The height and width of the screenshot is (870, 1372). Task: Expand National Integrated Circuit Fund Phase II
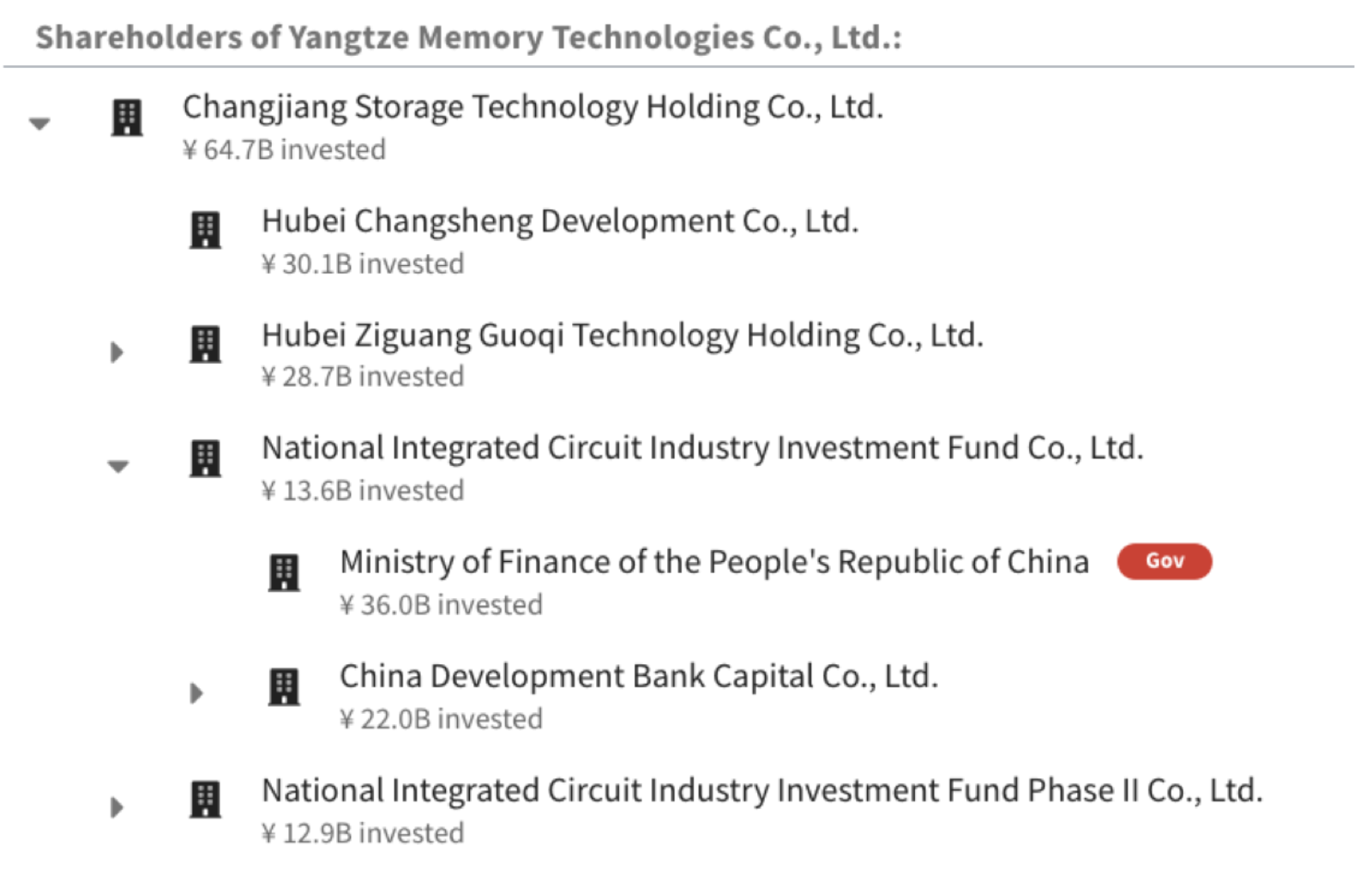(x=117, y=807)
